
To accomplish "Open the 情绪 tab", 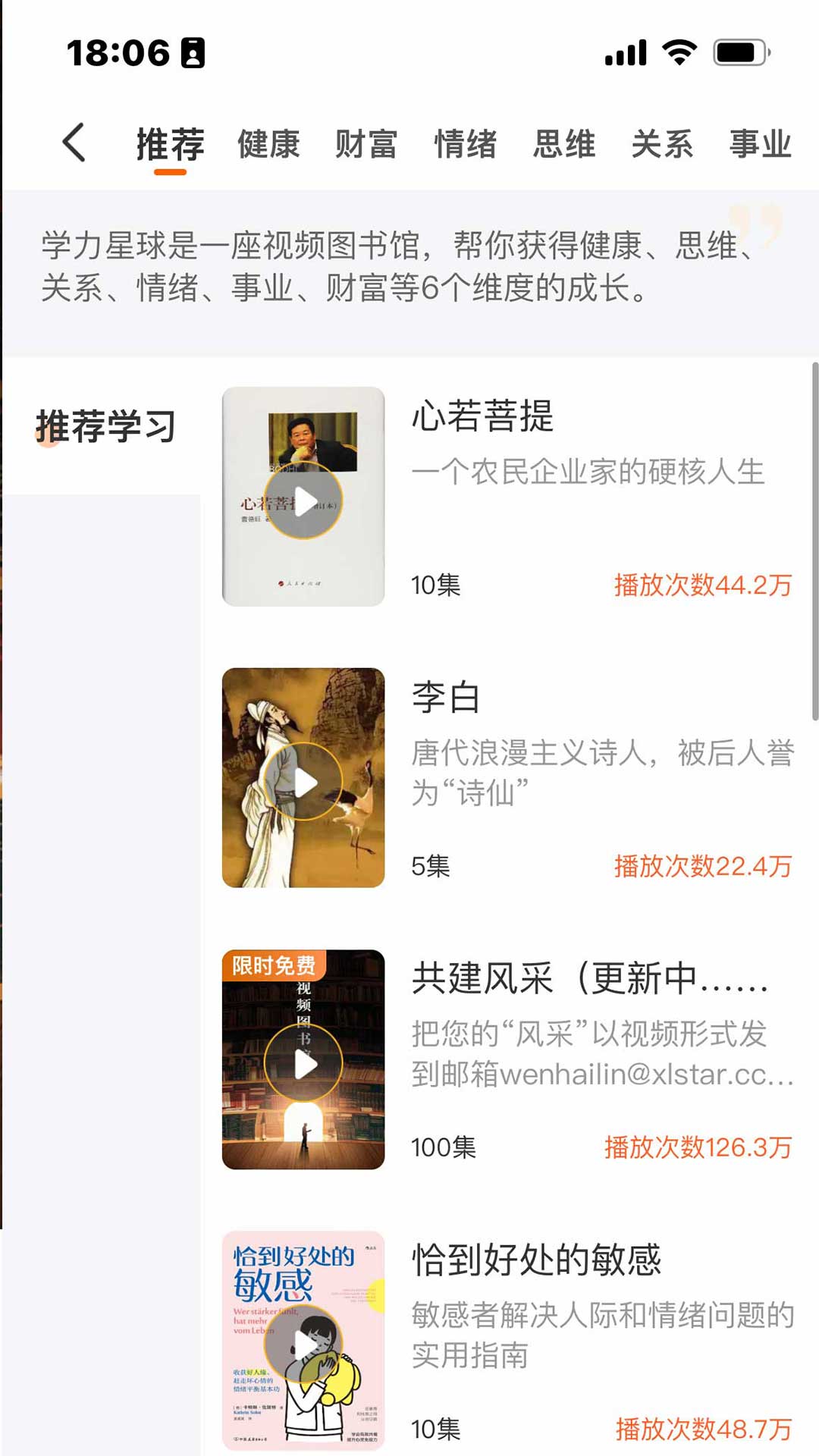I will pyautogui.click(x=465, y=144).
